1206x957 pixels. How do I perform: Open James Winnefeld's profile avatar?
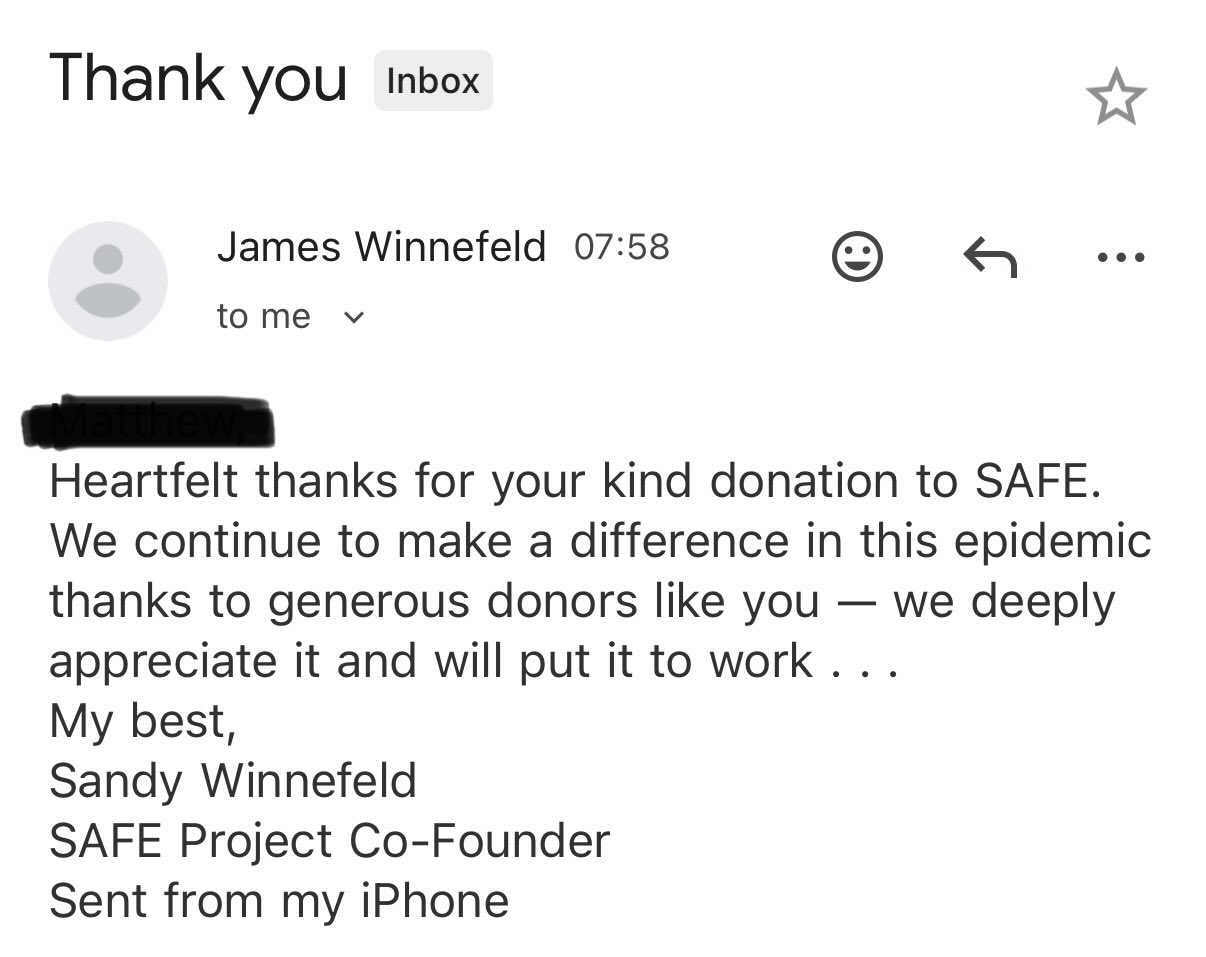107,281
